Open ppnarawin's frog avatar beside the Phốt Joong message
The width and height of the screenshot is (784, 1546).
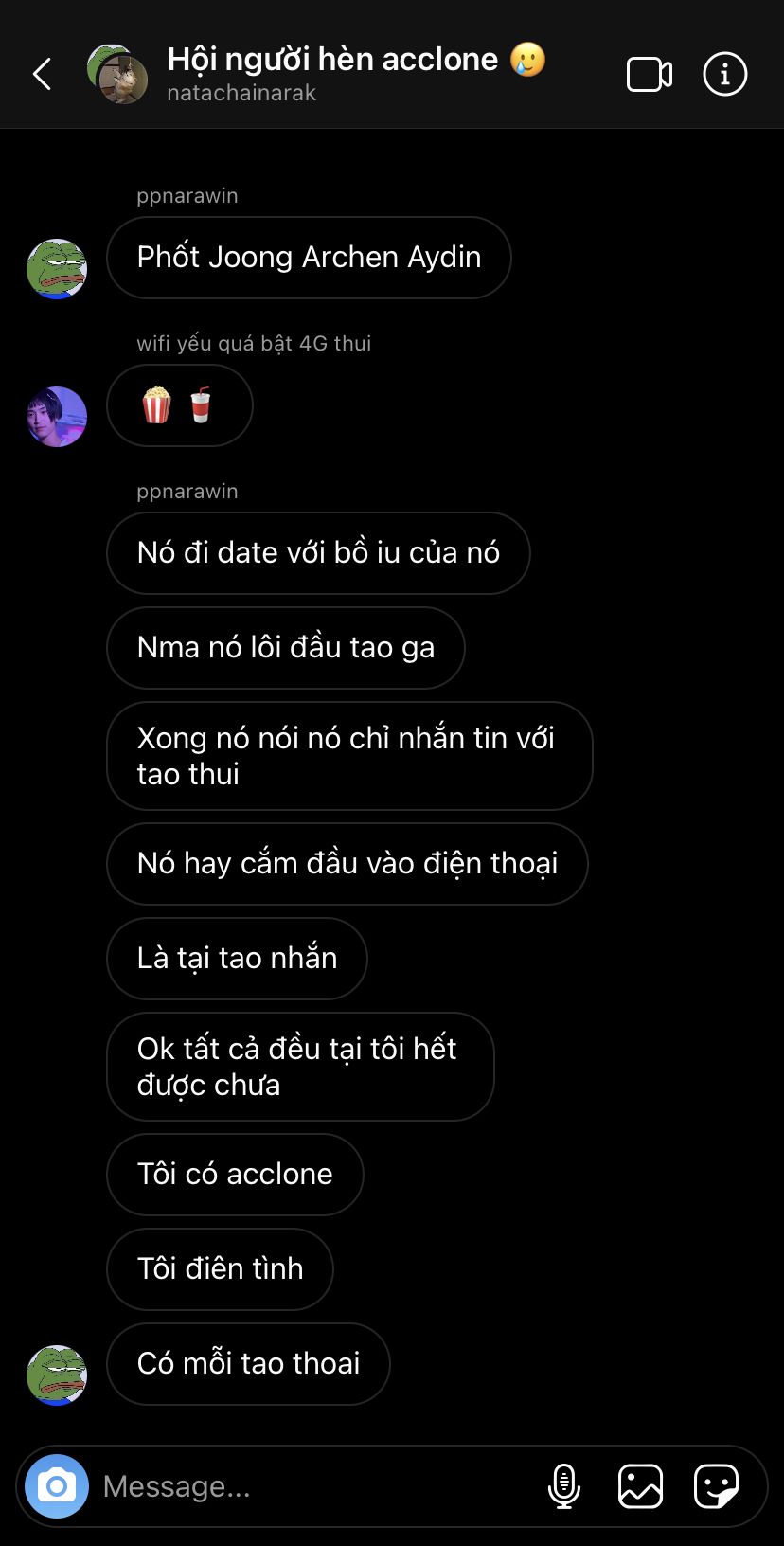coord(57,269)
